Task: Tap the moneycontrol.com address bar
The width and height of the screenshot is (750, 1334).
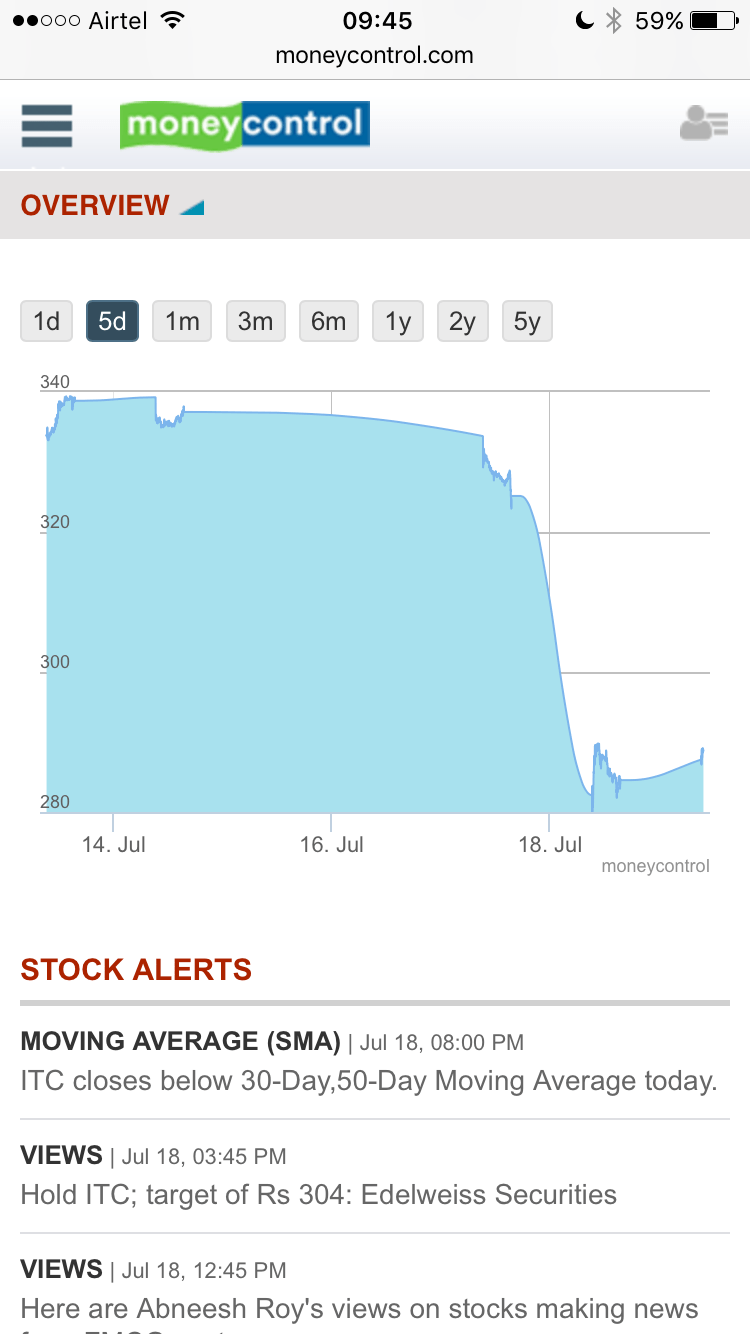Action: pos(374,55)
